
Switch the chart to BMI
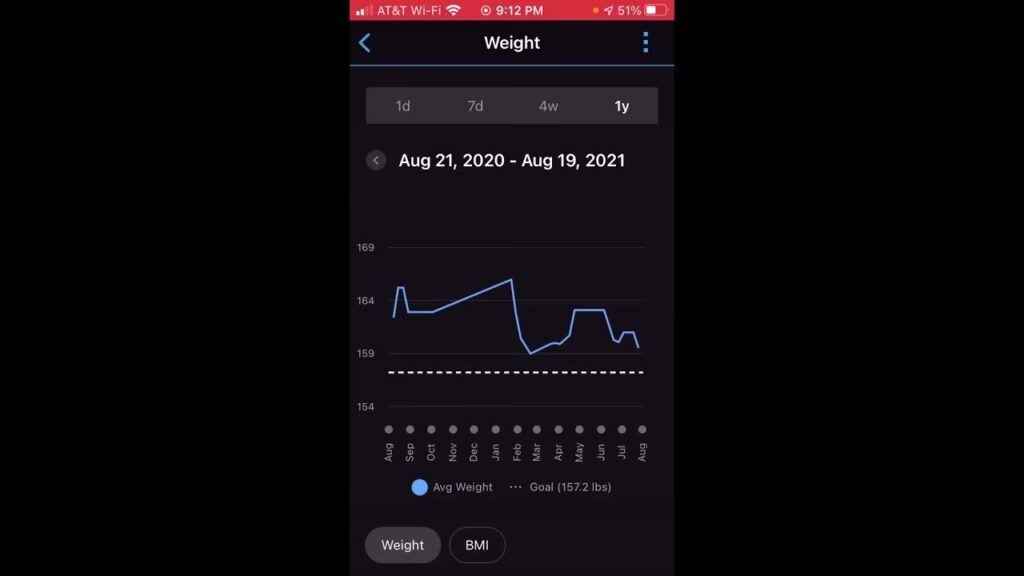[477, 545]
